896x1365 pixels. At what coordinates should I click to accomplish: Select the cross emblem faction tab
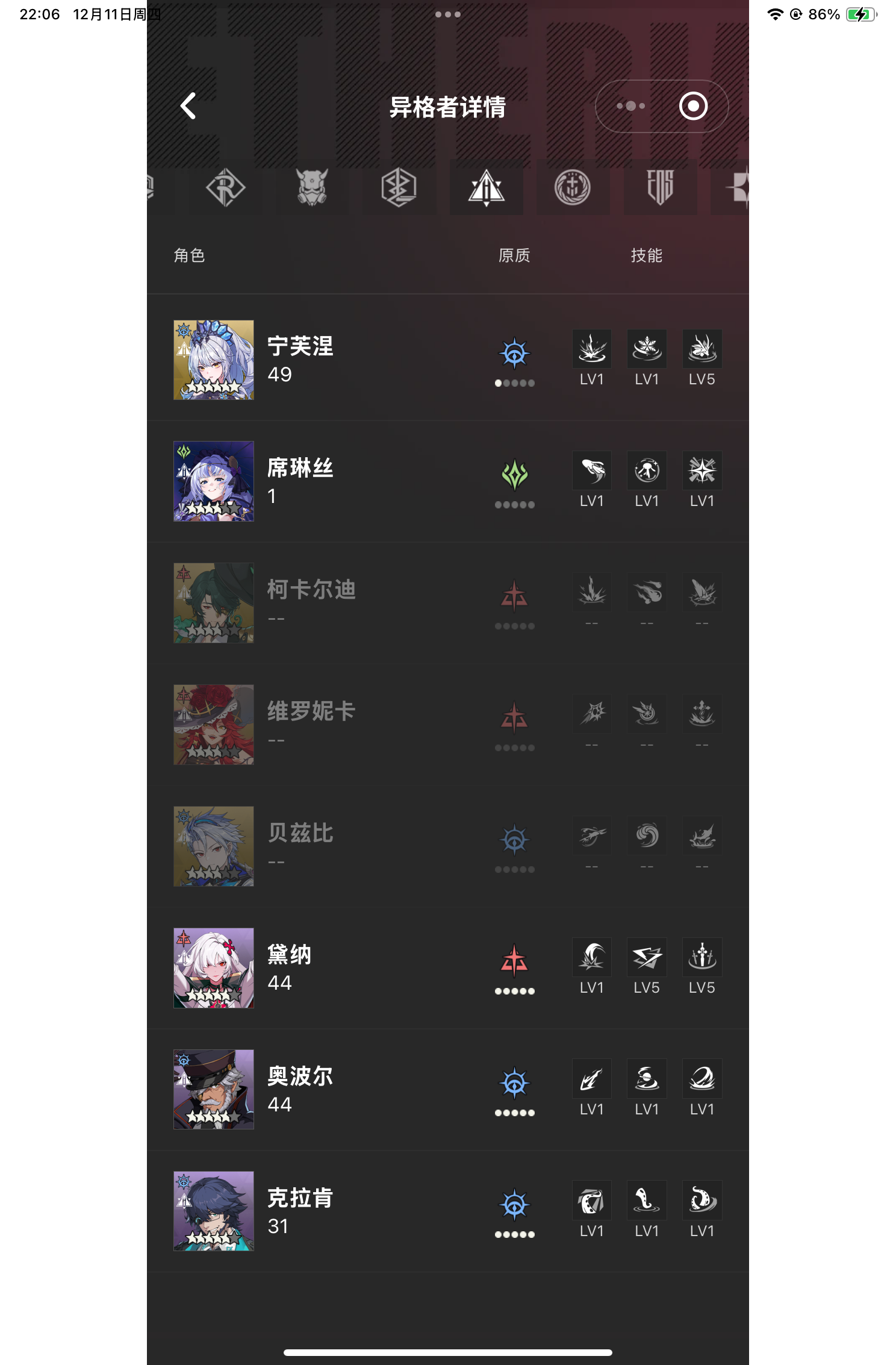[x=573, y=188]
